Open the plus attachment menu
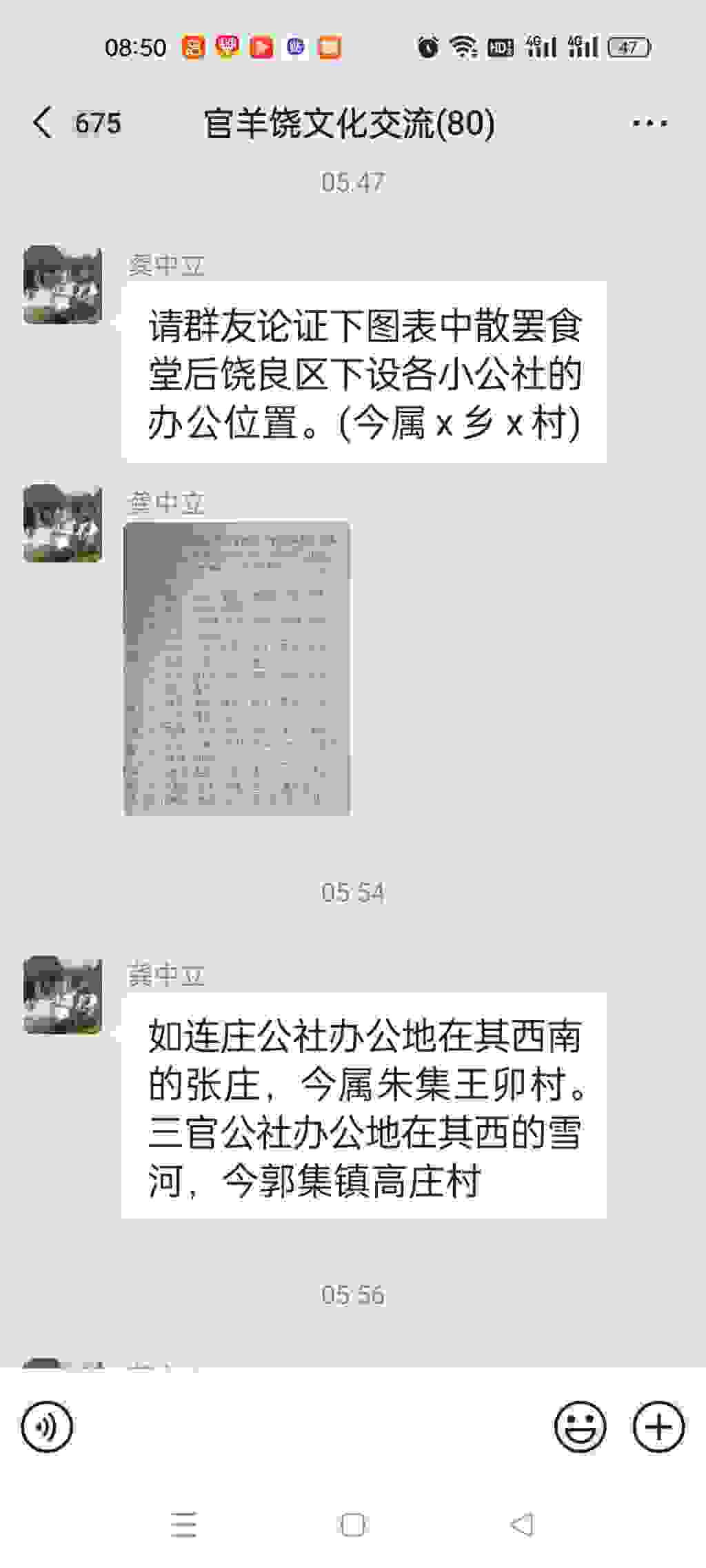This screenshot has width=706, height=1568. 658,1426
